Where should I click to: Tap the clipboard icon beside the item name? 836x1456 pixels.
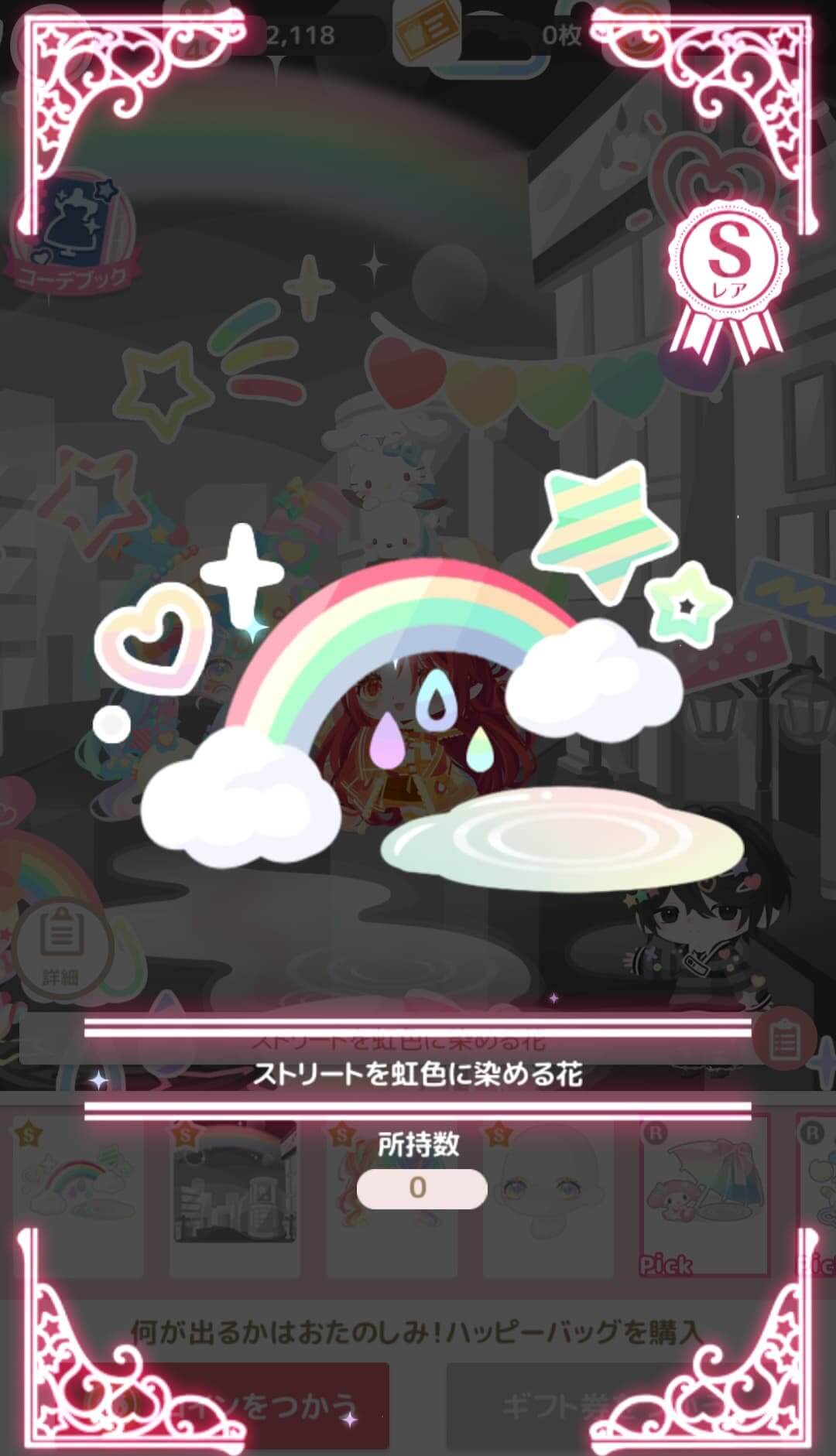(783, 1041)
